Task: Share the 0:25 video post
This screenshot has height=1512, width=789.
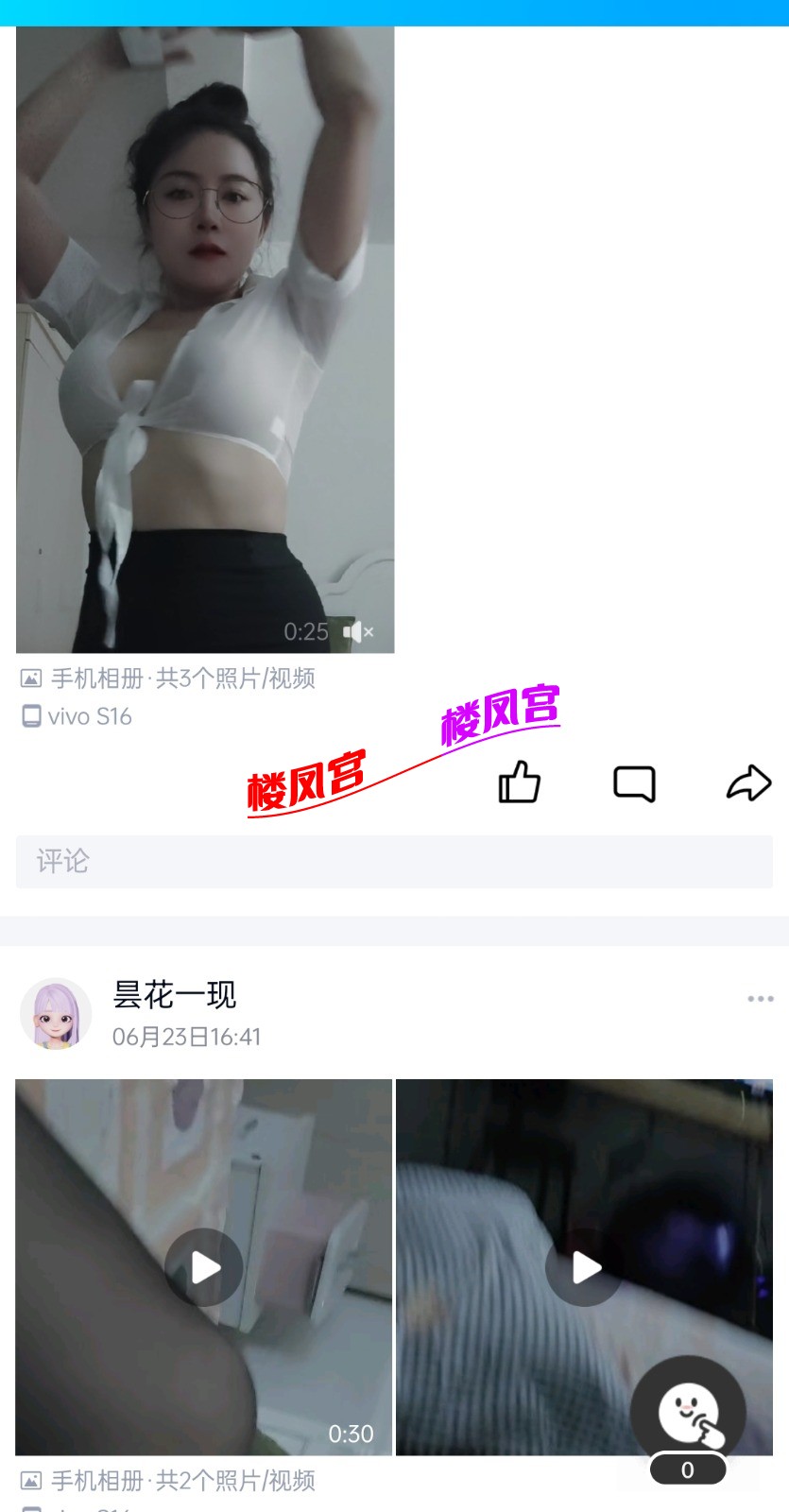Action: click(x=748, y=782)
